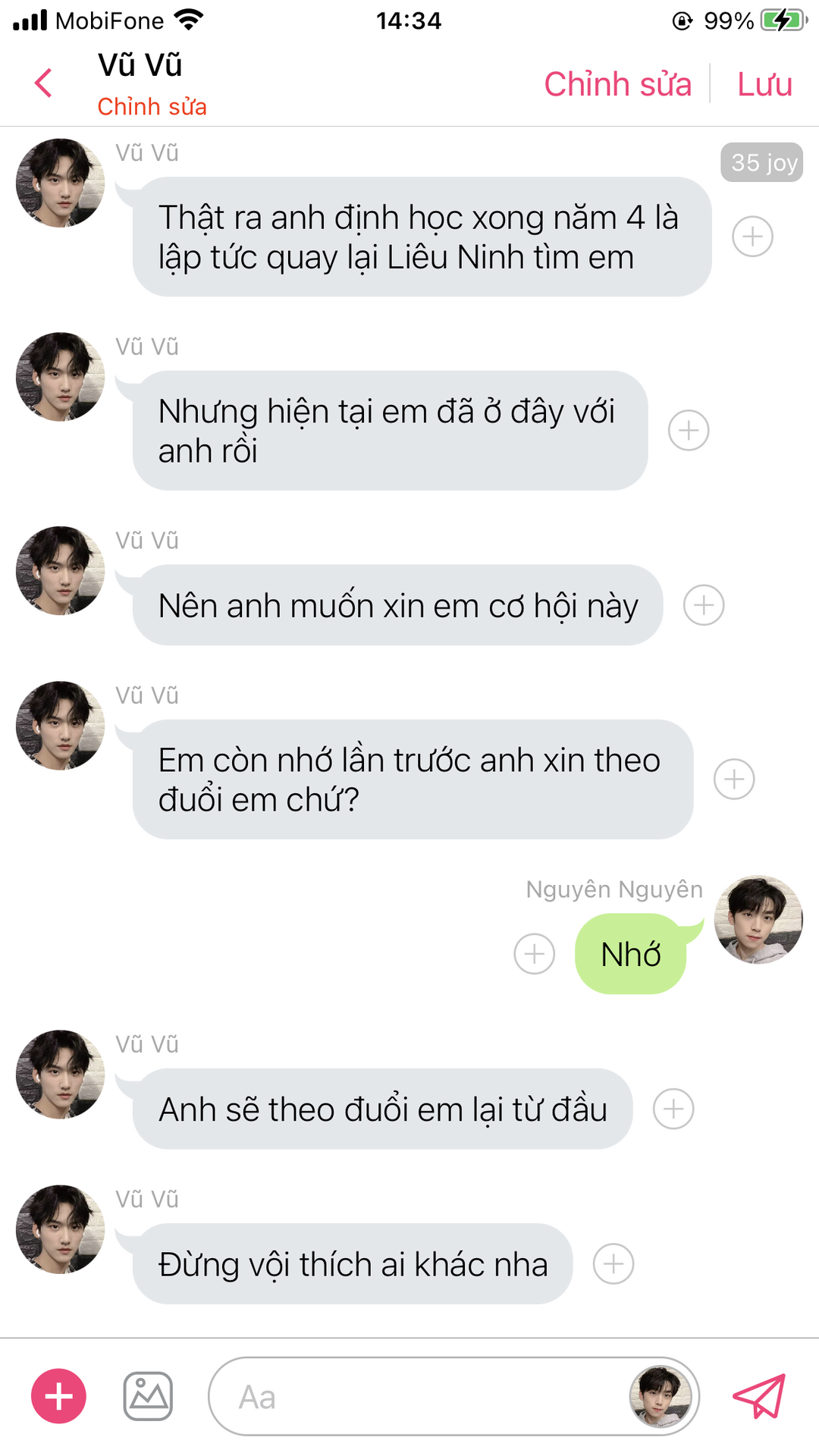The height and width of the screenshot is (1456, 819).
Task: Open Nguyên Nguyên's avatar
Action: [x=758, y=920]
